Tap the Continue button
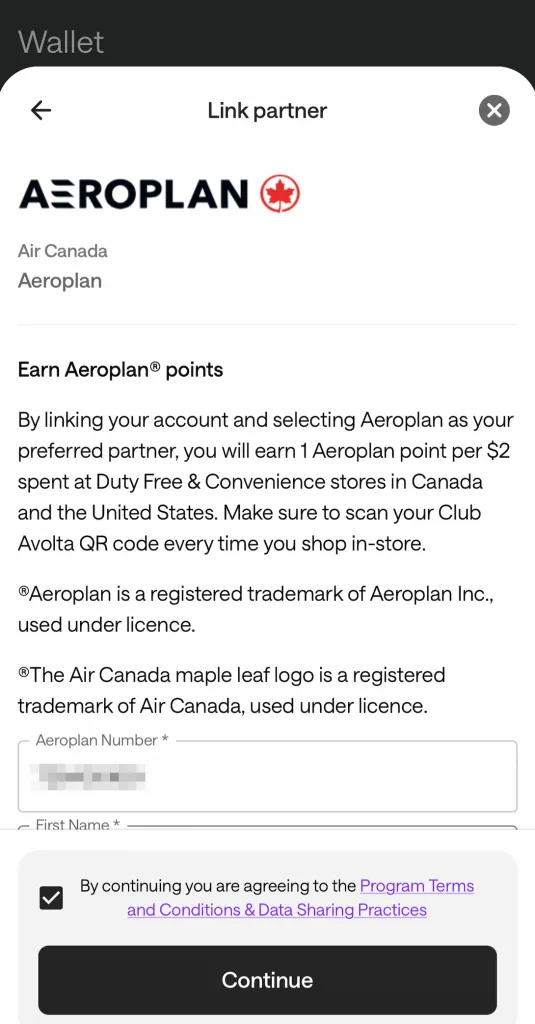 click(267, 980)
